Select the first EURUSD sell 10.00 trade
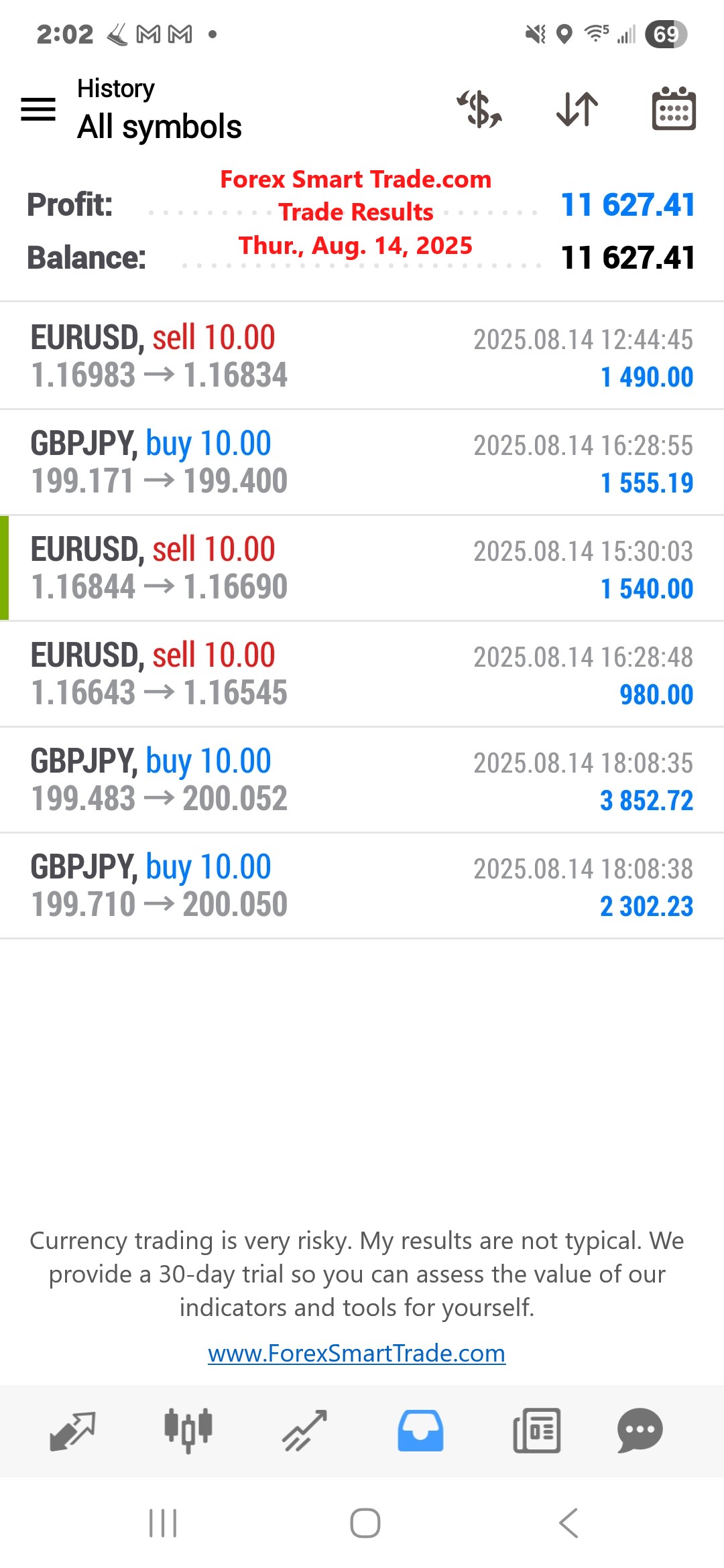This screenshot has width=724, height=1568. click(x=362, y=355)
